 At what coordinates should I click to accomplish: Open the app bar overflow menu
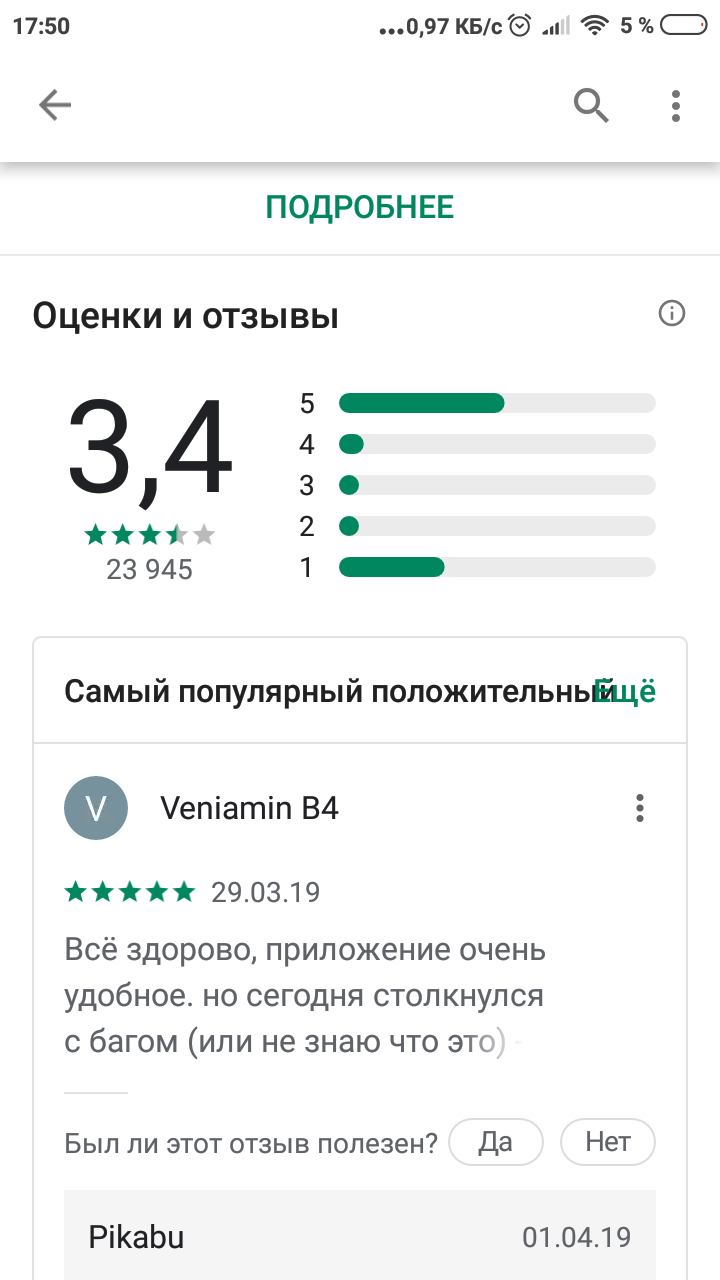tap(676, 105)
